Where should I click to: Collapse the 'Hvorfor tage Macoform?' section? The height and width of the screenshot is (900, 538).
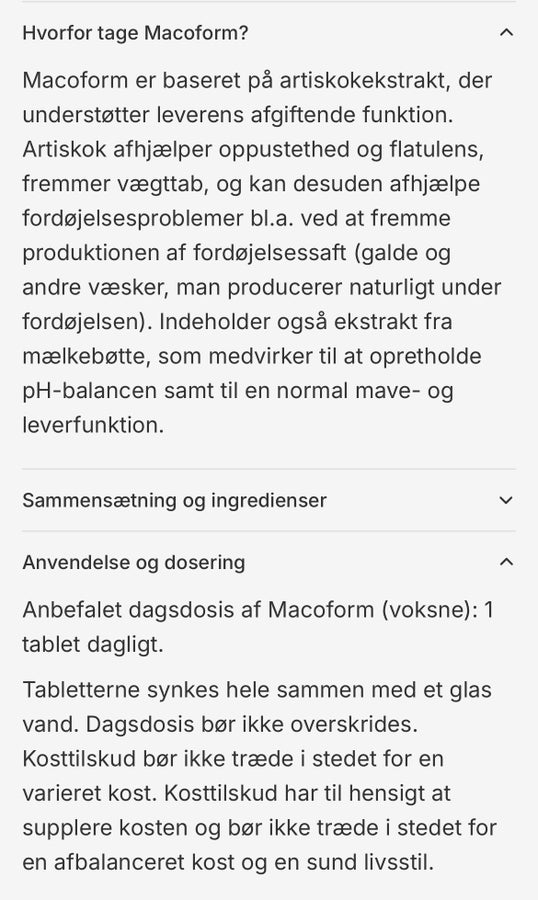coord(269,33)
